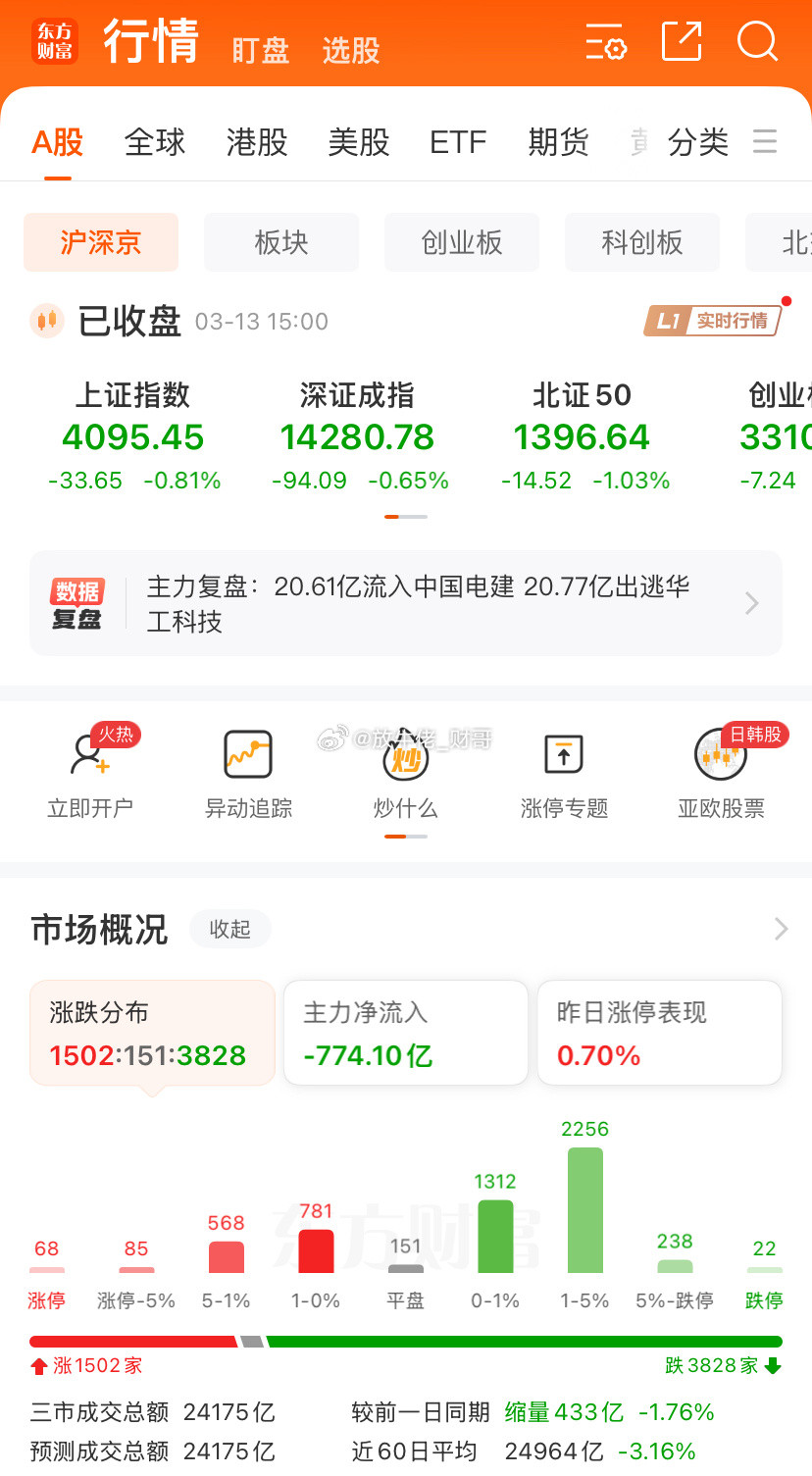
Task: Tap the share icon in the top bar
Action: pyautogui.click(x=682, y=43)
